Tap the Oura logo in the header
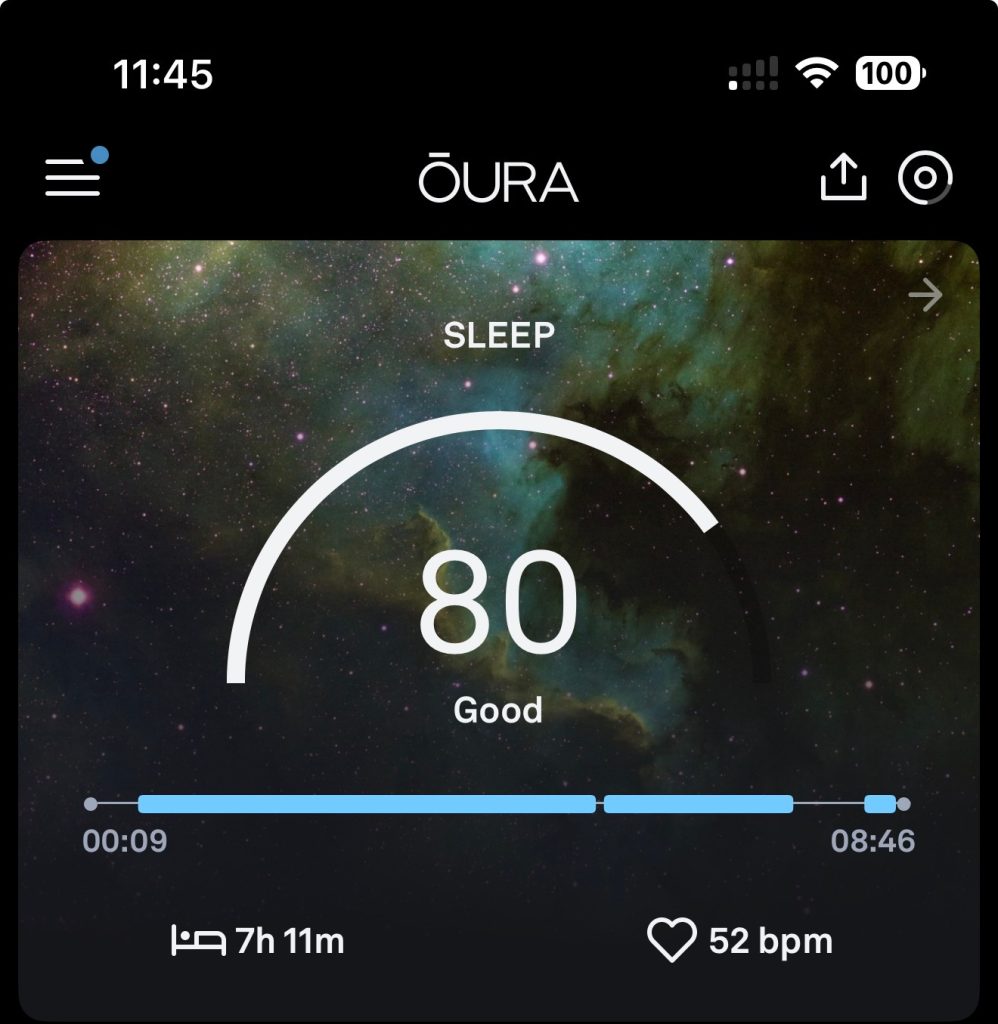 (x=499, y=182)
